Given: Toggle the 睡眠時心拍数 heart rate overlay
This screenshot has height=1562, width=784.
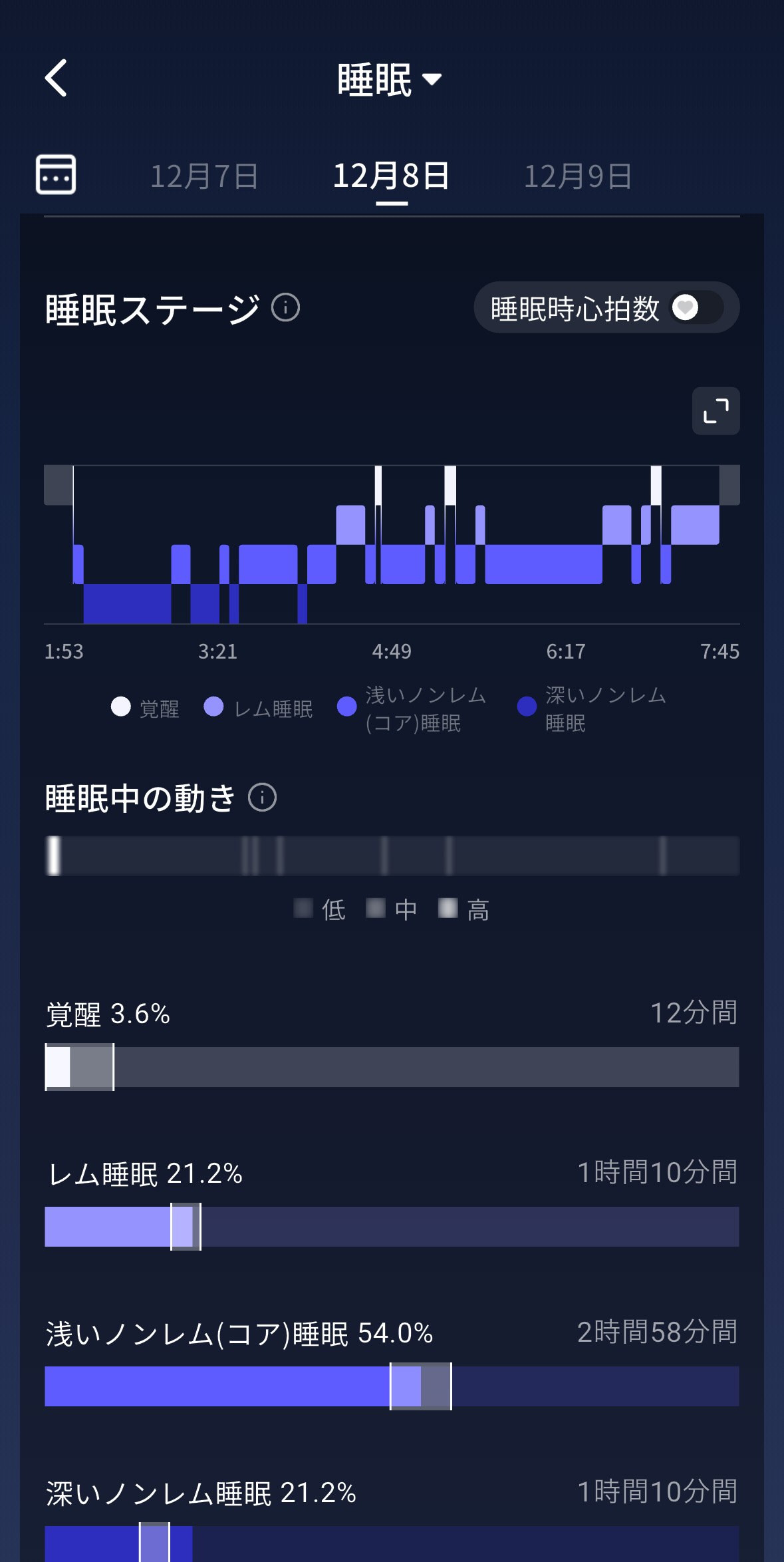Looking at the screenshot, I should pos(606,307).
